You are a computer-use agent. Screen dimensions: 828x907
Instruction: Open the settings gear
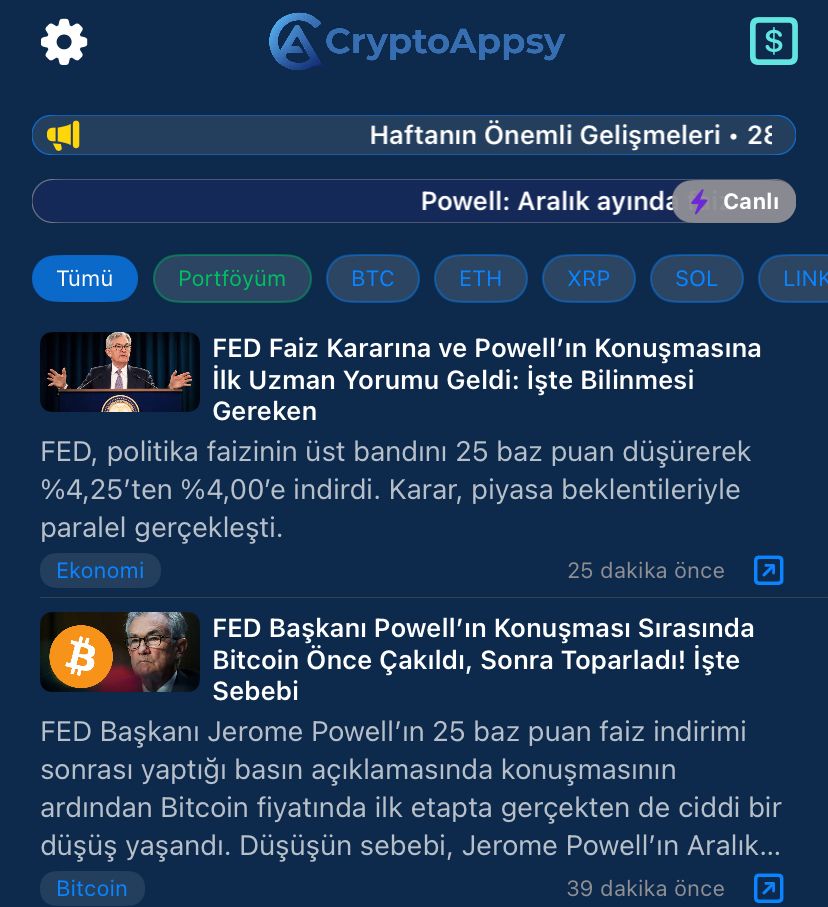[64, 42]
